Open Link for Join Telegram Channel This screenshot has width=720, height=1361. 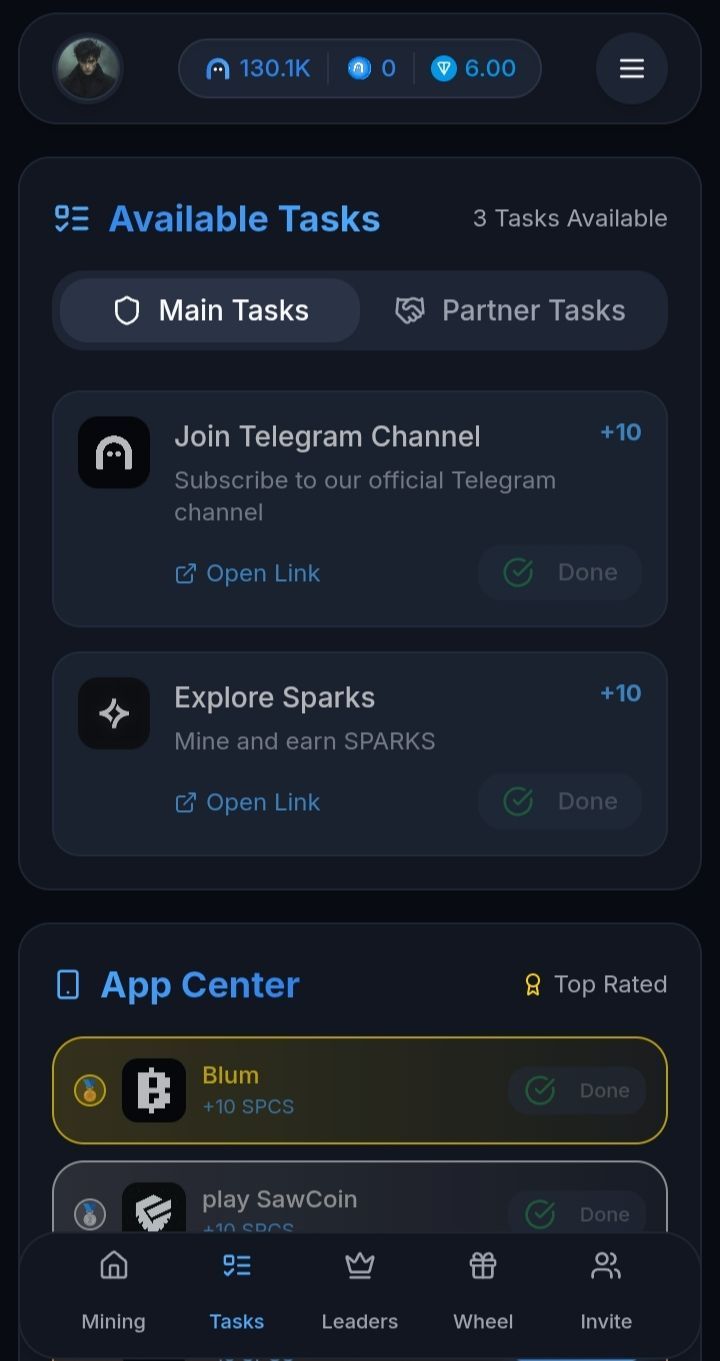click(247, 573)
